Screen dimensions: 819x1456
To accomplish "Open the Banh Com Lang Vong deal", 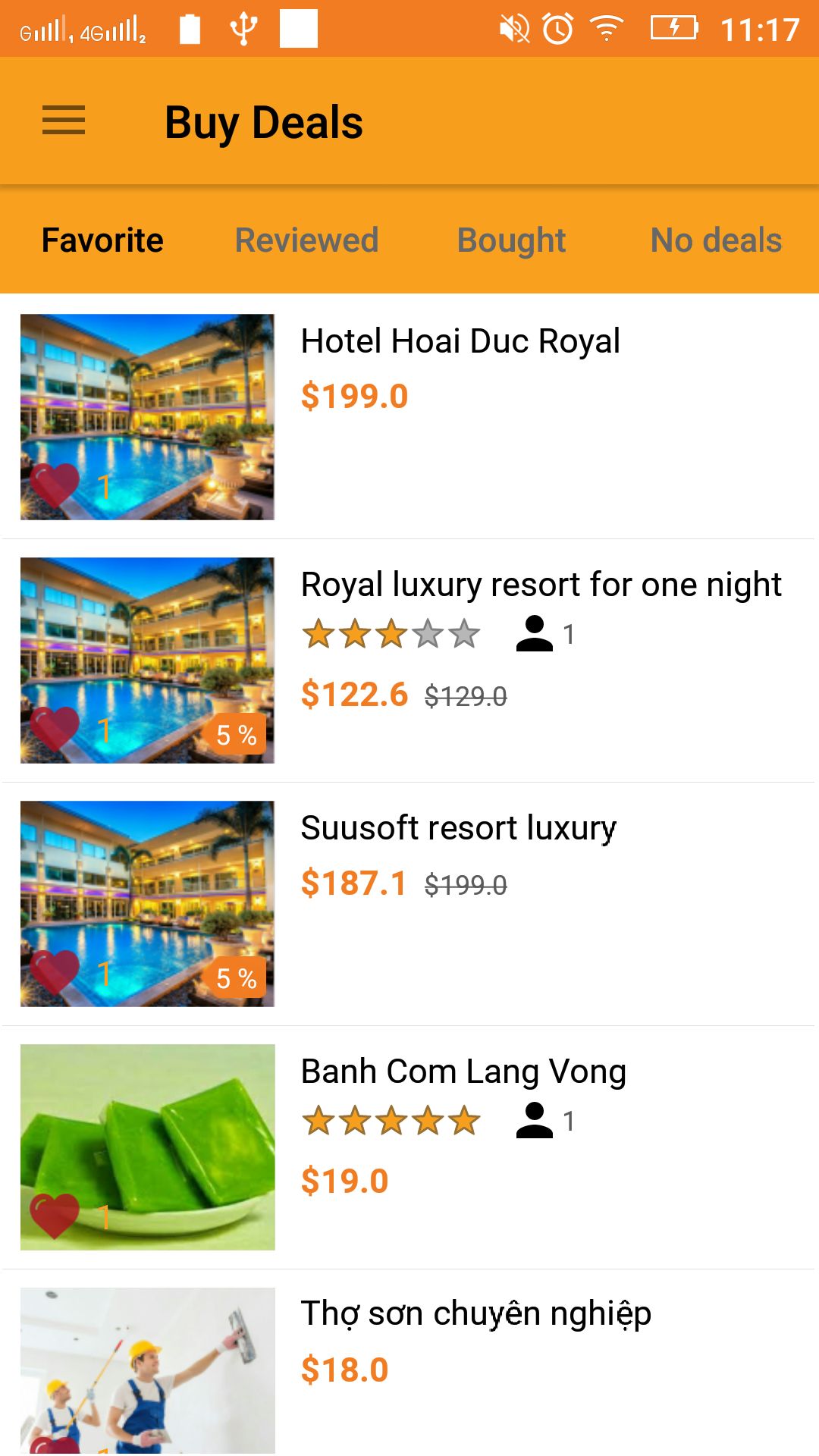I will click(x=463, y=1072).
